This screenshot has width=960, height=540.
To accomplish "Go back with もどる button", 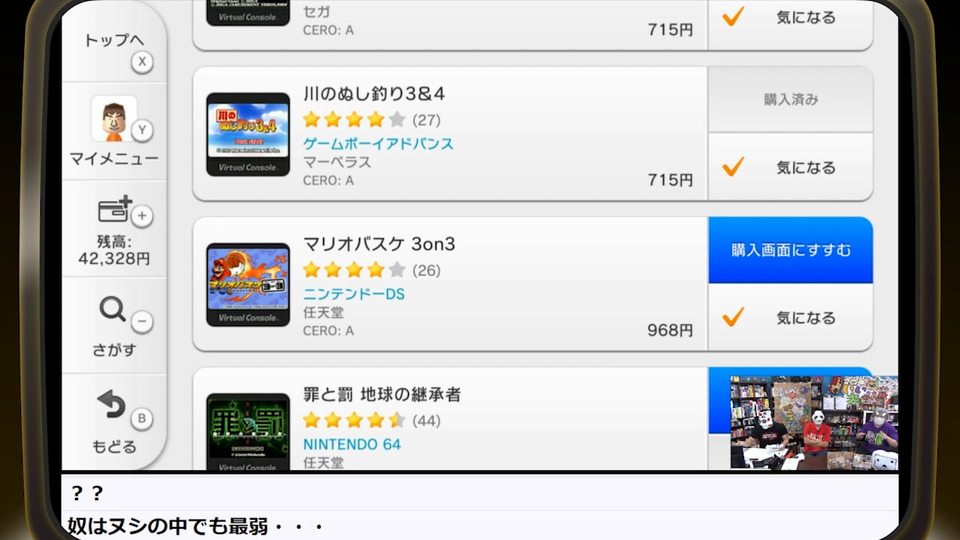I will click(x=114, y=421).
